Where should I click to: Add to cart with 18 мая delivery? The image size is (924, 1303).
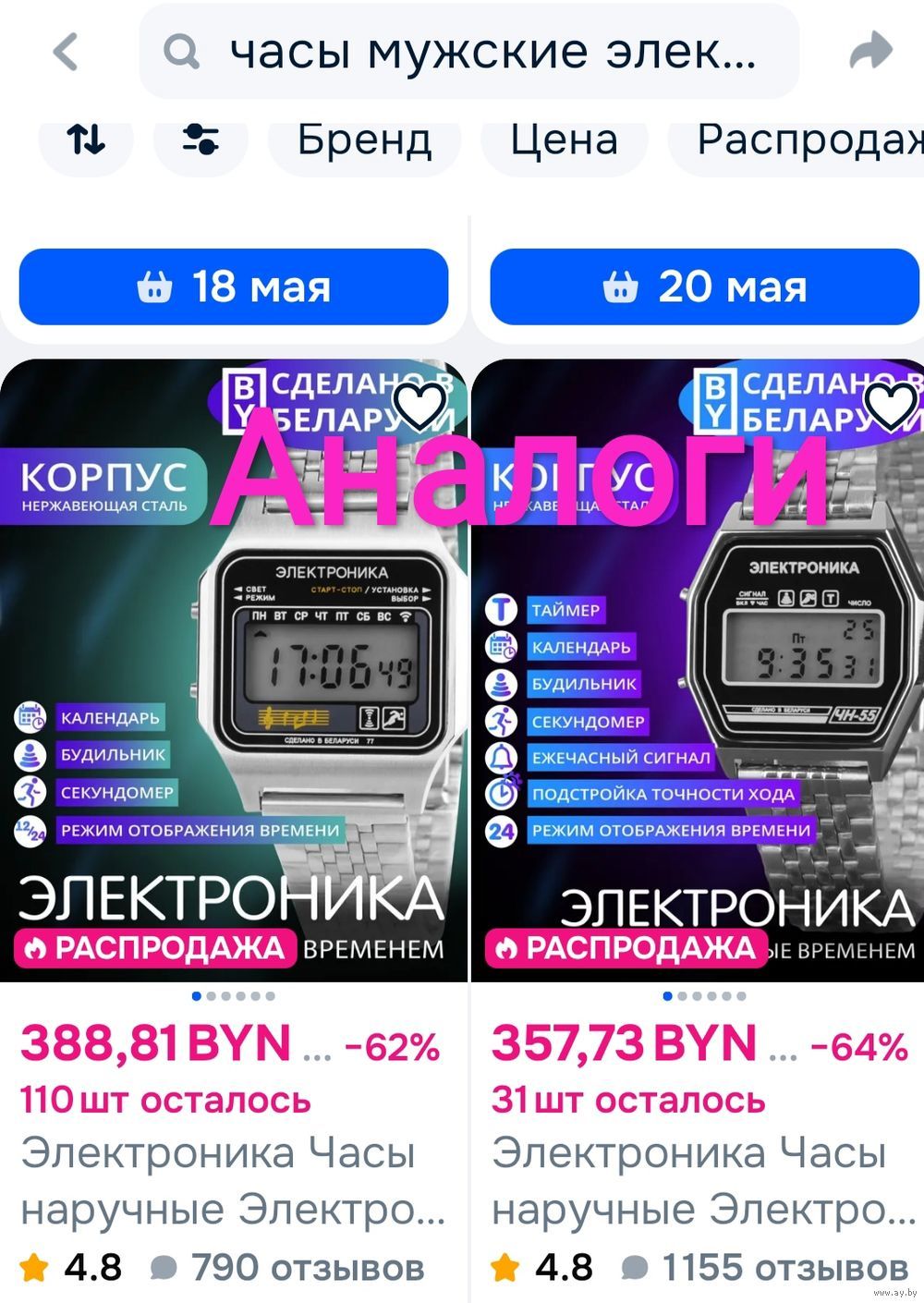click(234, 287)
